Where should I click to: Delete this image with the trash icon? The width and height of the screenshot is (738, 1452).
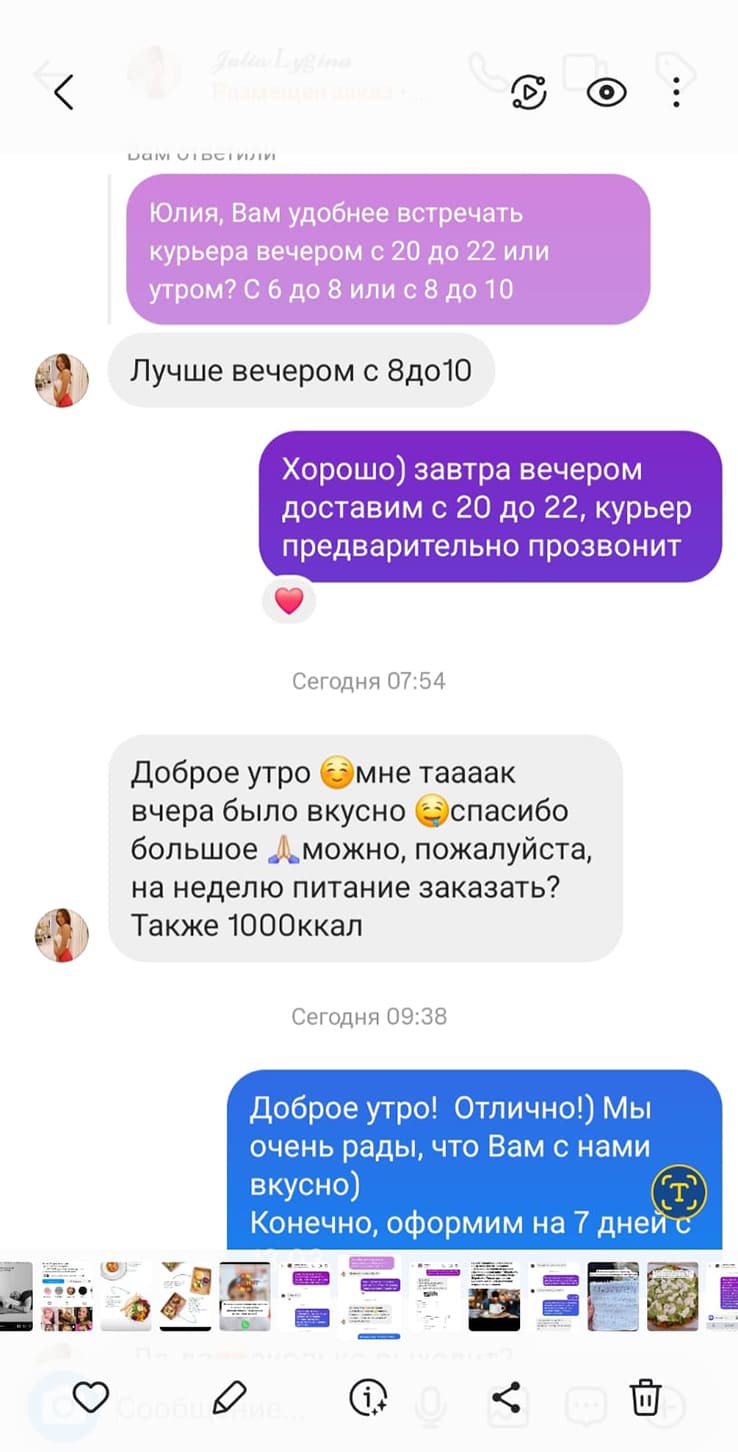click(646, 1396)
